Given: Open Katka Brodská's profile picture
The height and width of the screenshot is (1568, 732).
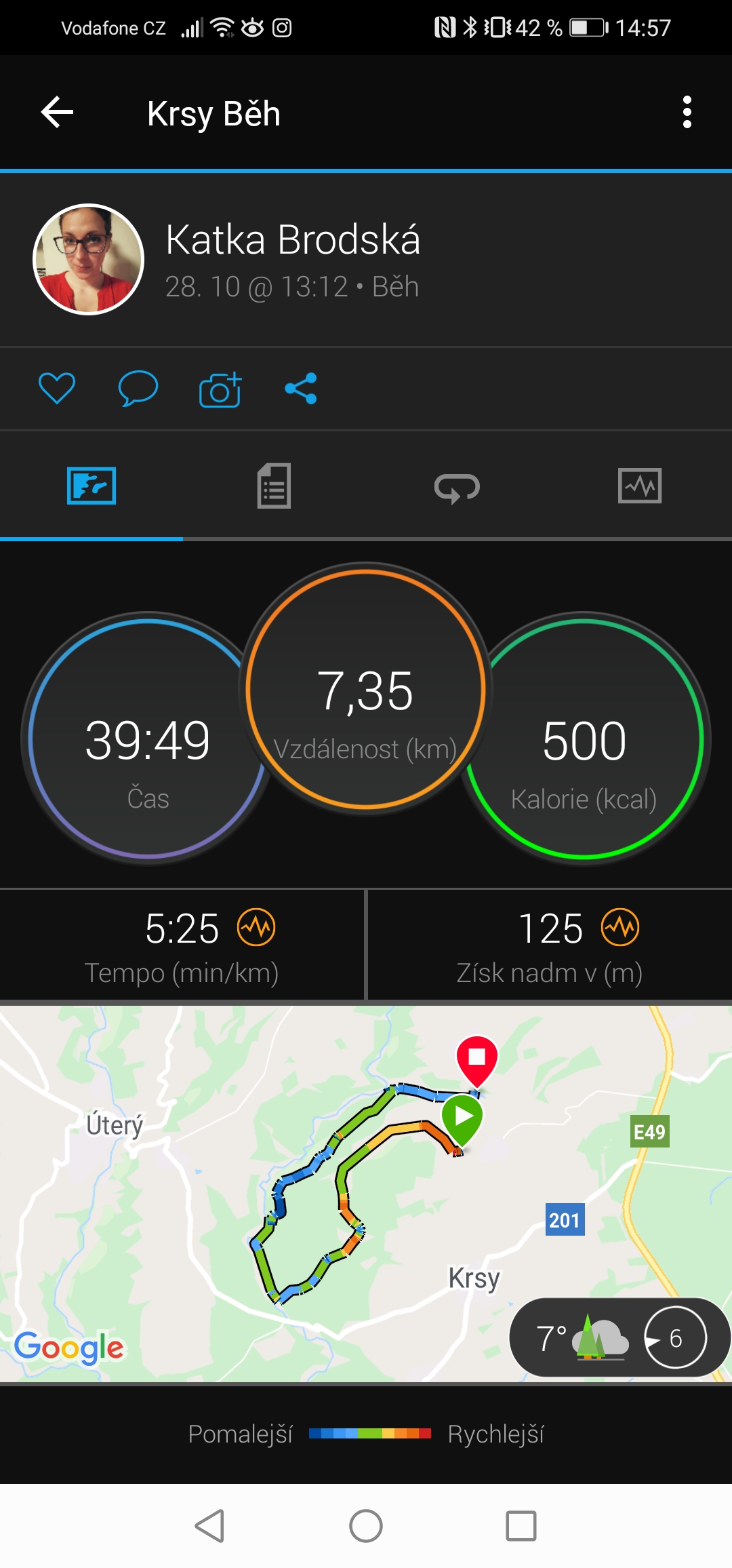Looking at the screenshot, I should point(89,259).
